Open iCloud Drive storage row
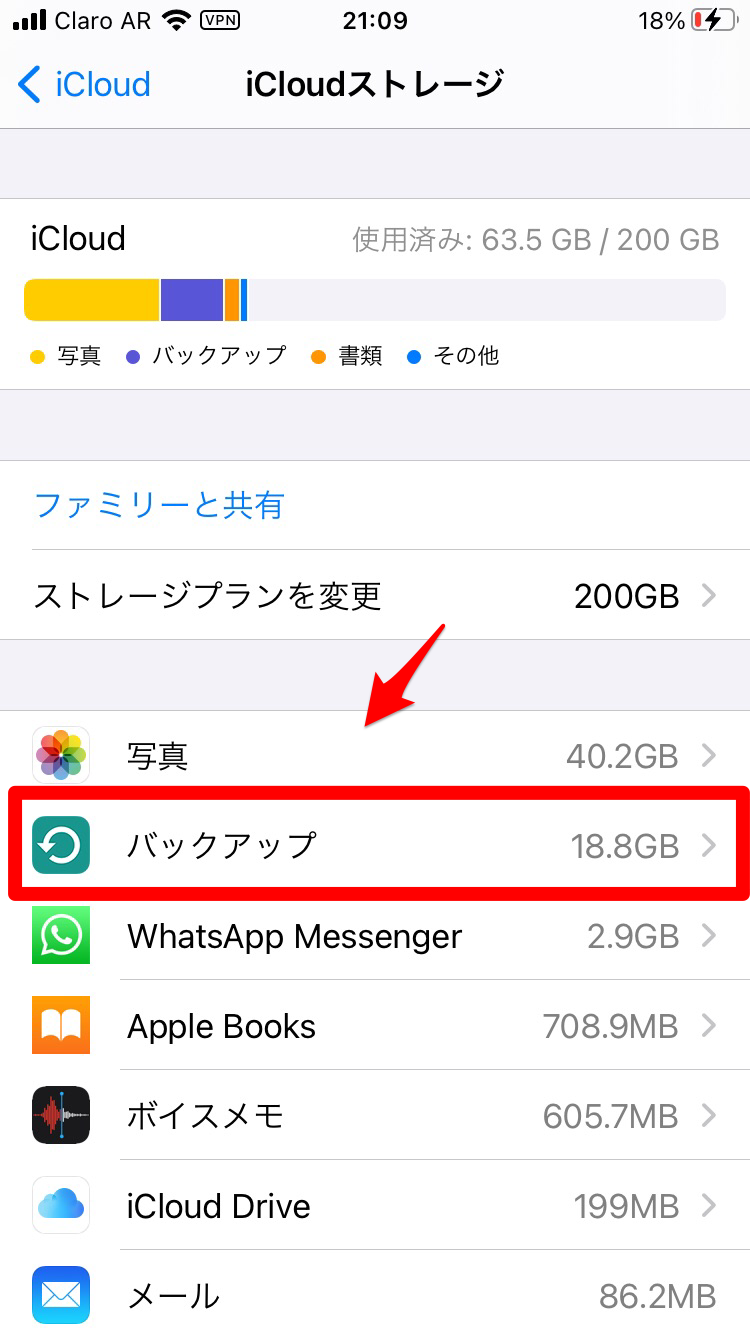Screen dimensions: 750x1334 [375, 1206]
